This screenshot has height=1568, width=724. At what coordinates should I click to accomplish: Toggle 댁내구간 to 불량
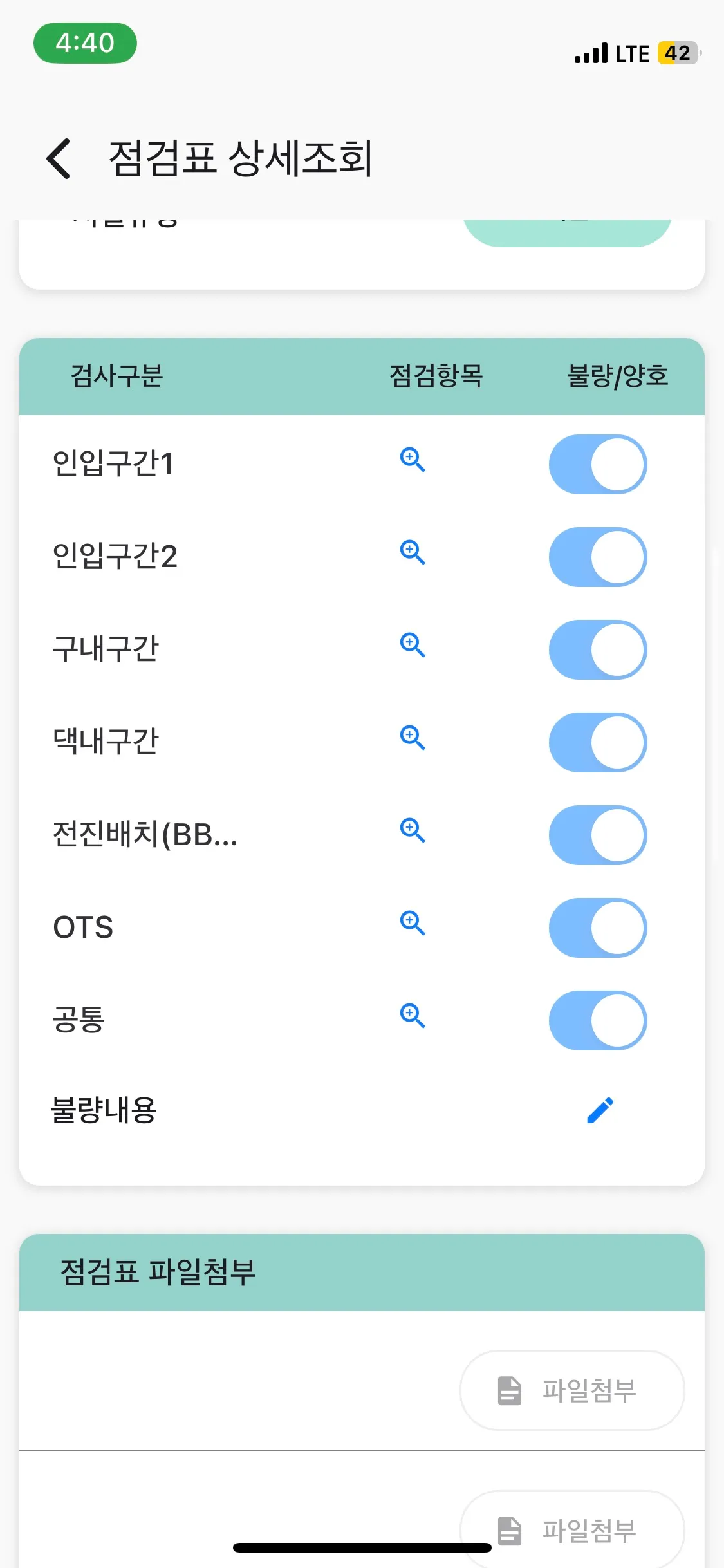click(598, 743)
